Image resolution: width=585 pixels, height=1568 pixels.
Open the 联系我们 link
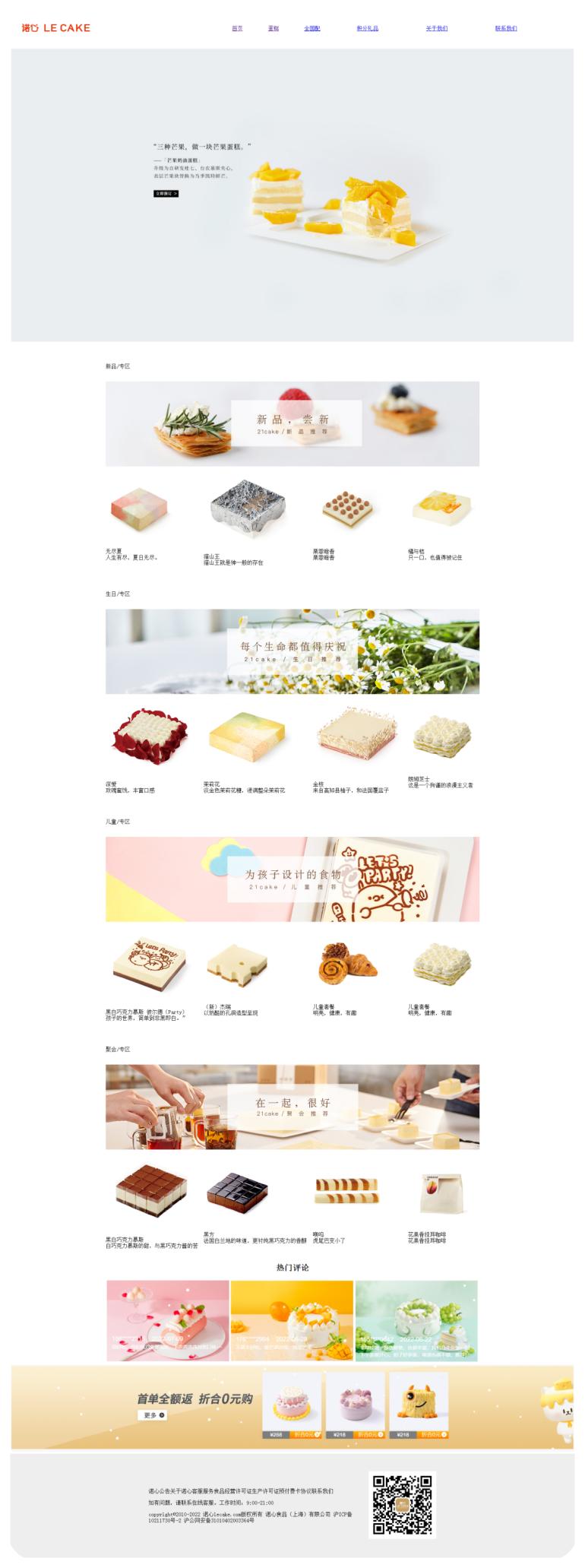click(505, 28)
